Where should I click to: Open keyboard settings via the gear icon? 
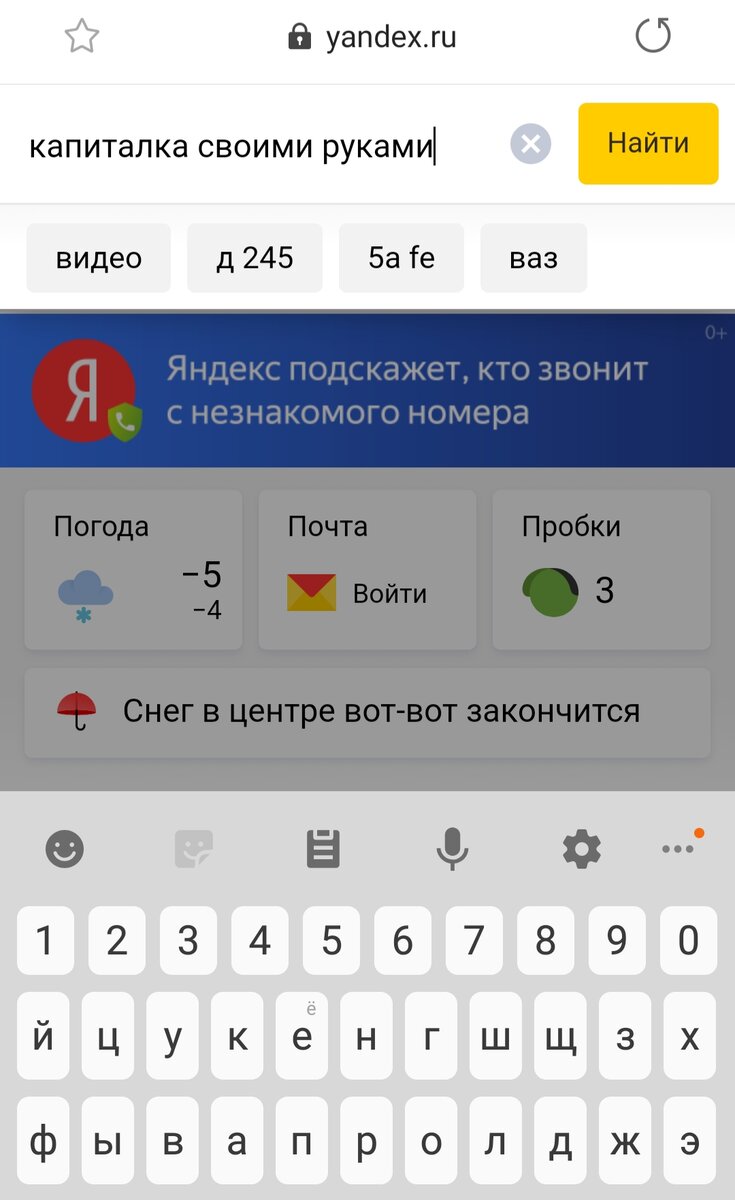581,849
